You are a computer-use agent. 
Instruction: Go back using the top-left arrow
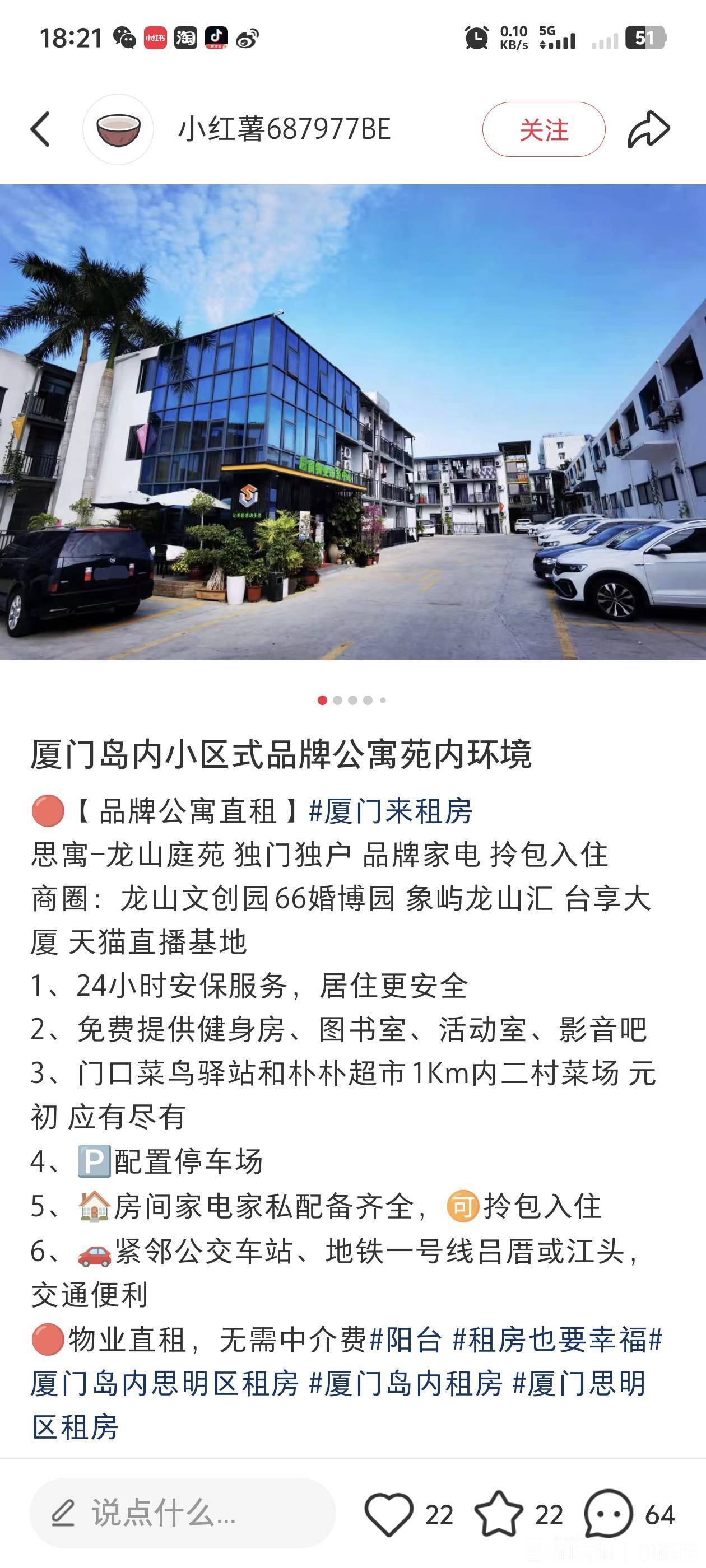[41, 129]
